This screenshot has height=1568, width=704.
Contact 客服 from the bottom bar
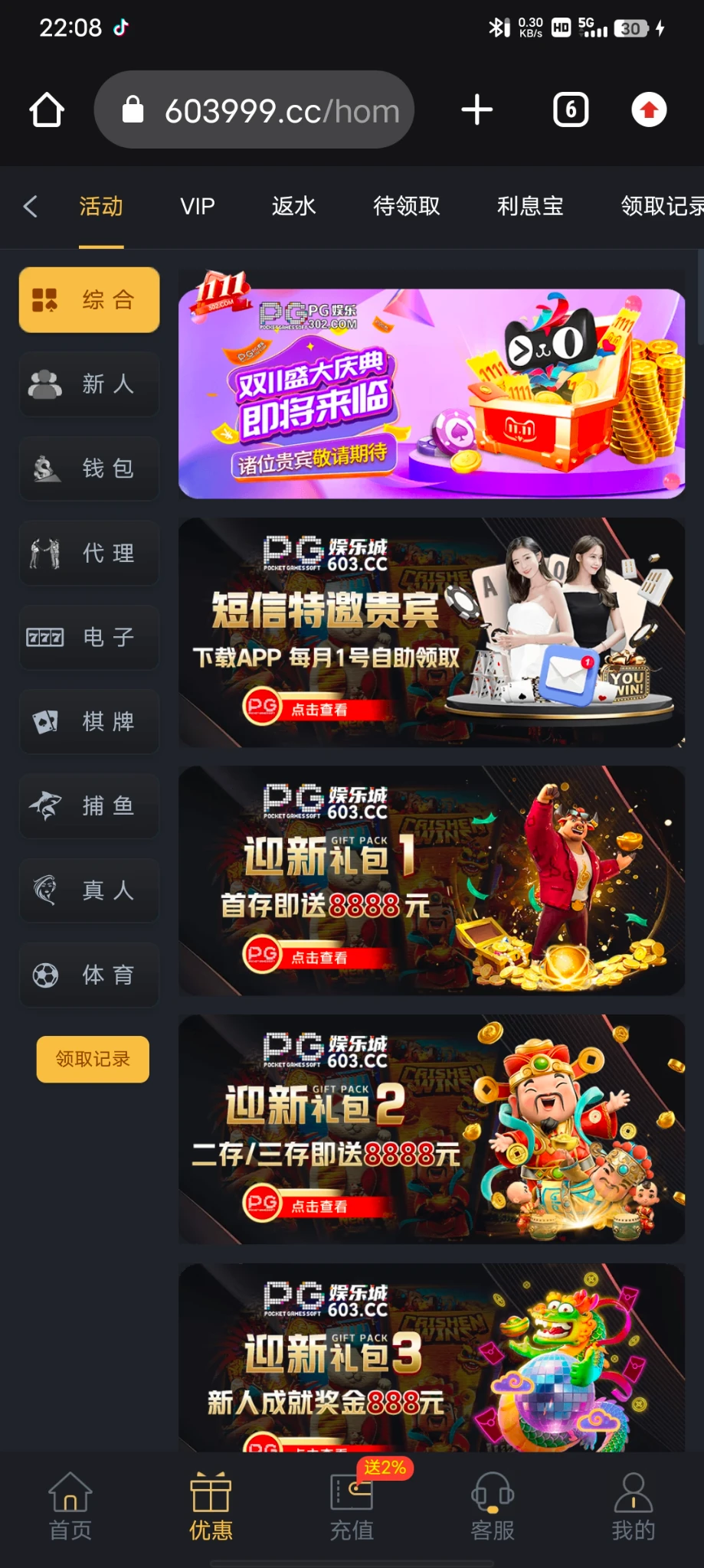coord(492,1508)
